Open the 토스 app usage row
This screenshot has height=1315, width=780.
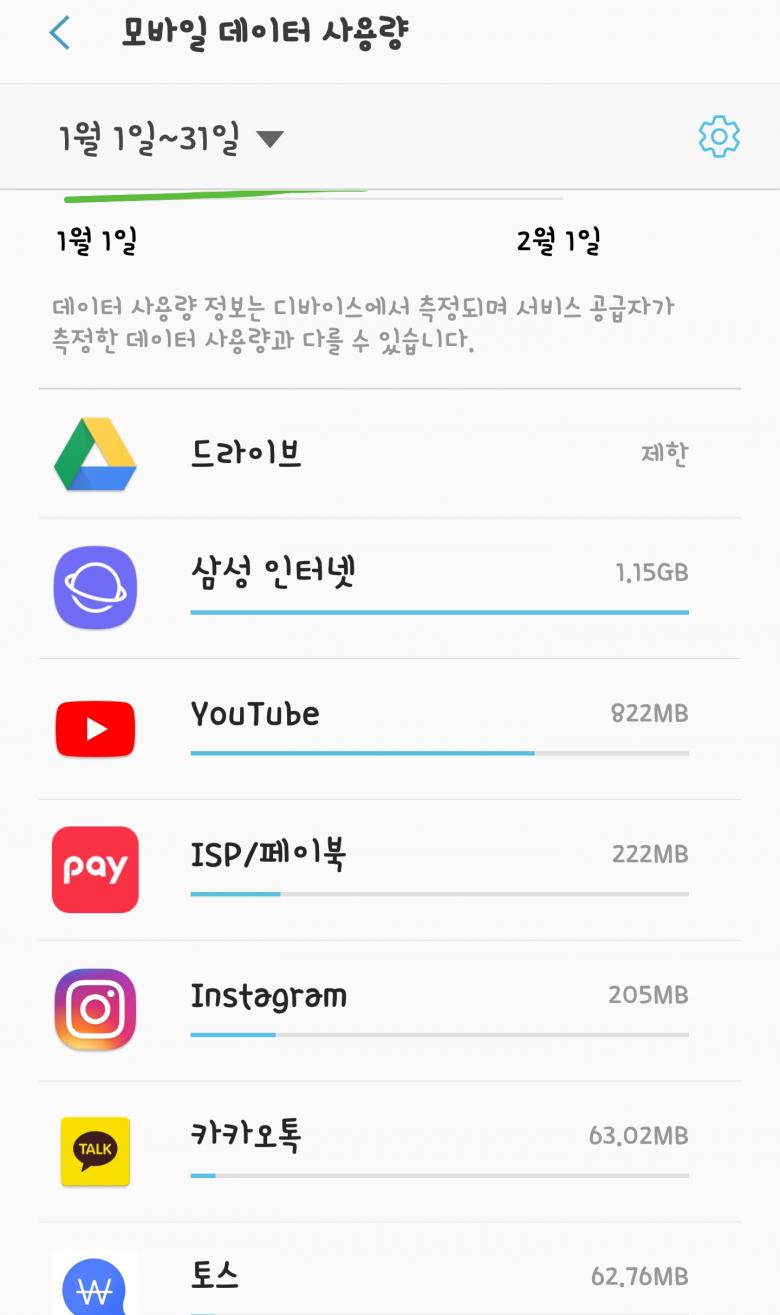click(390, 1278)
